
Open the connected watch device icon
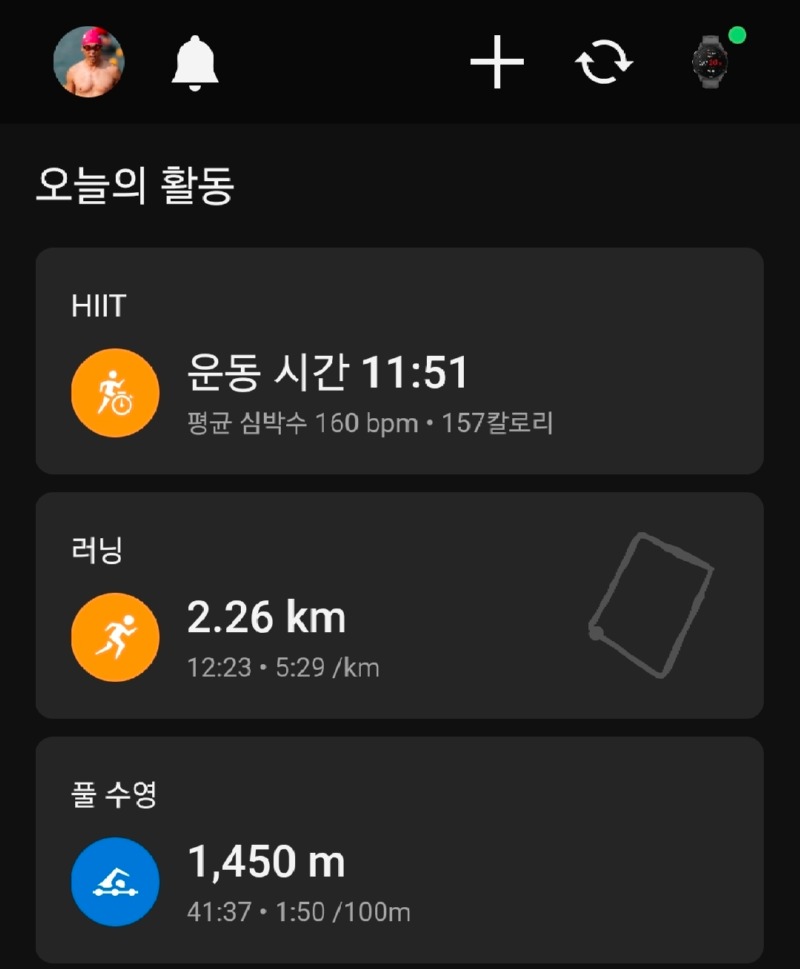711,60
